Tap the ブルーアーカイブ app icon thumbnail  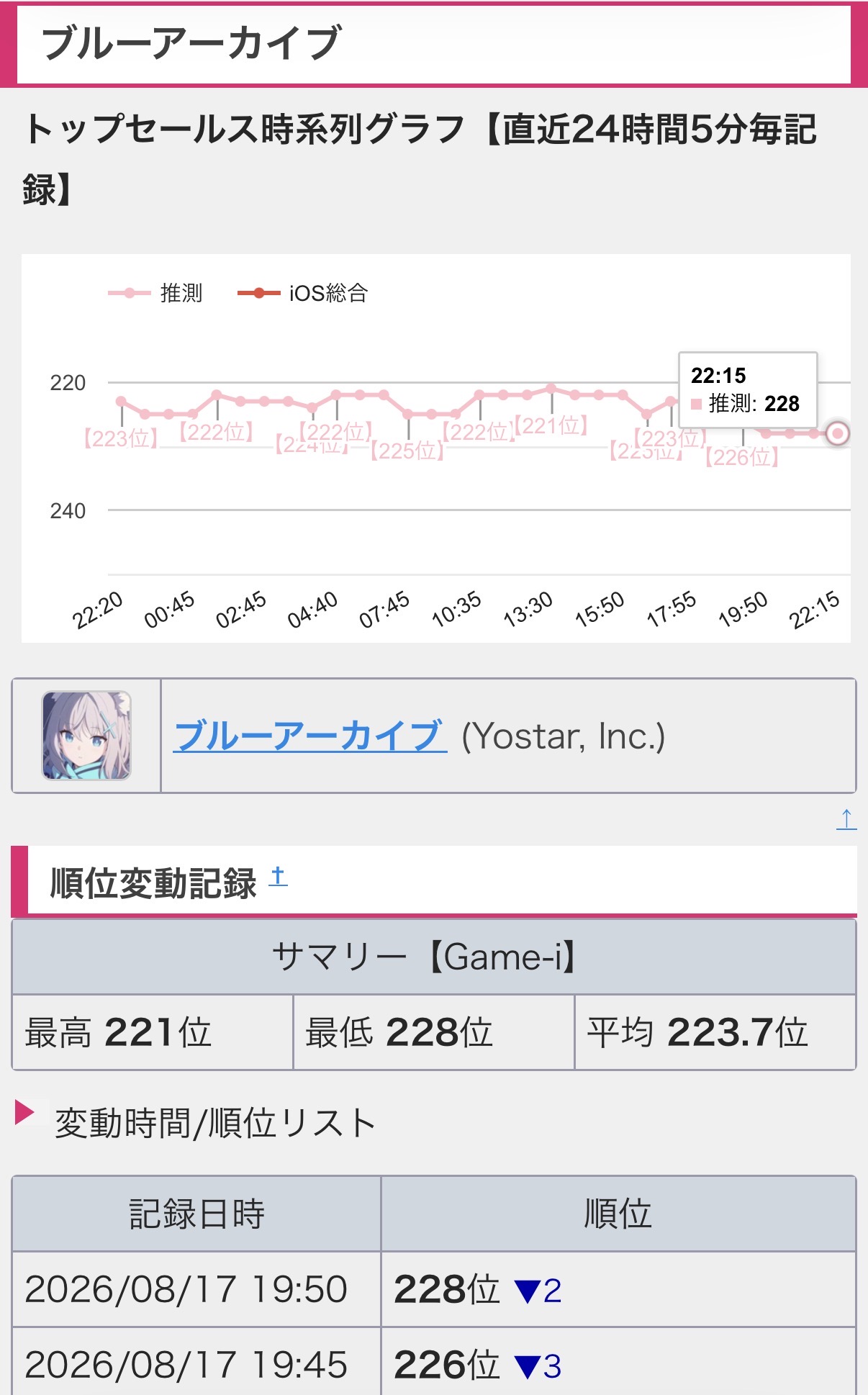(x=86, y=736)
